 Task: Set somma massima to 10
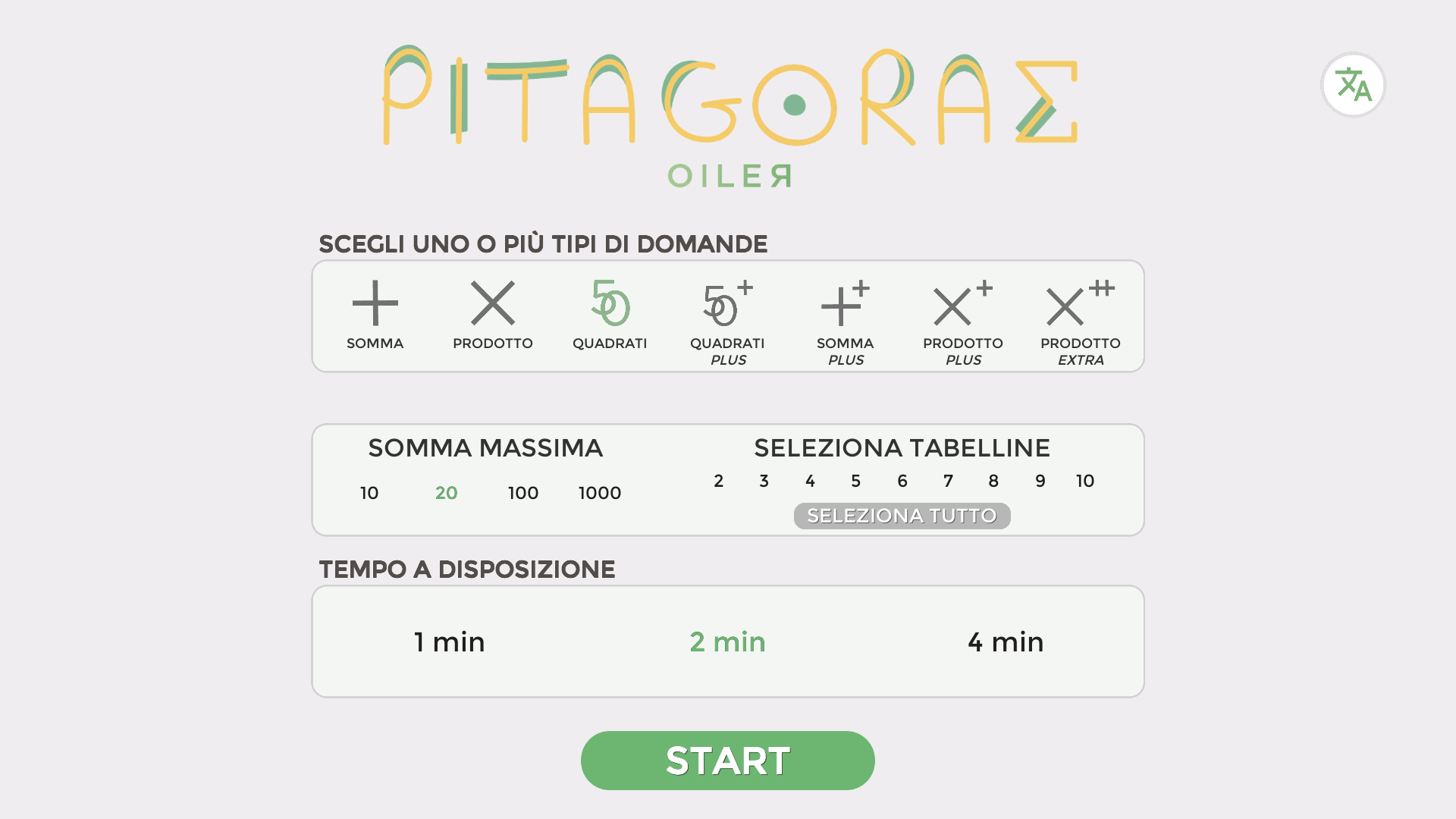point(369,493)
